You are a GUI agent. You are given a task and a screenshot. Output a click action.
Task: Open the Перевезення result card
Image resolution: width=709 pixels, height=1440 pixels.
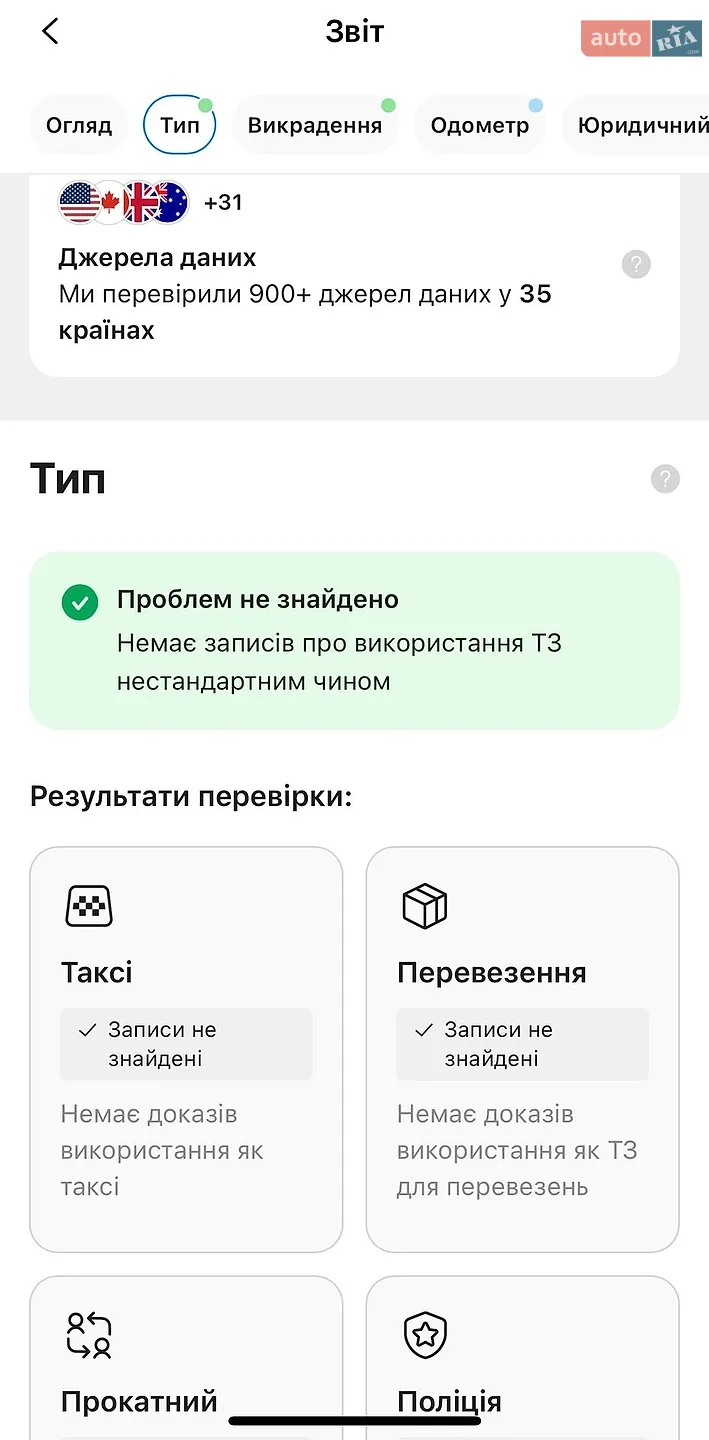tap(523, 1050)
